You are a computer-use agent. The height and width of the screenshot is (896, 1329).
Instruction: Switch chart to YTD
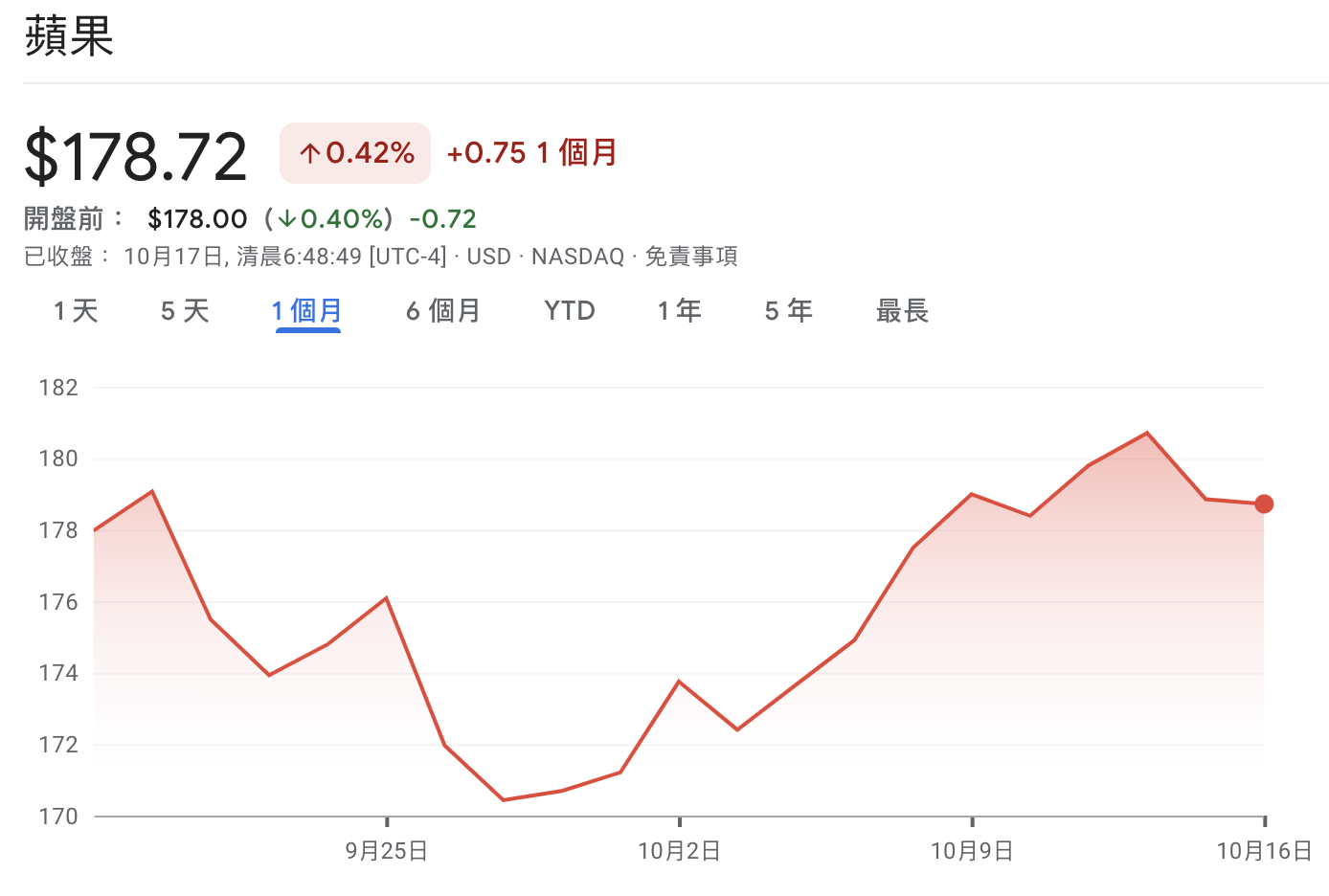coord(570,311)
